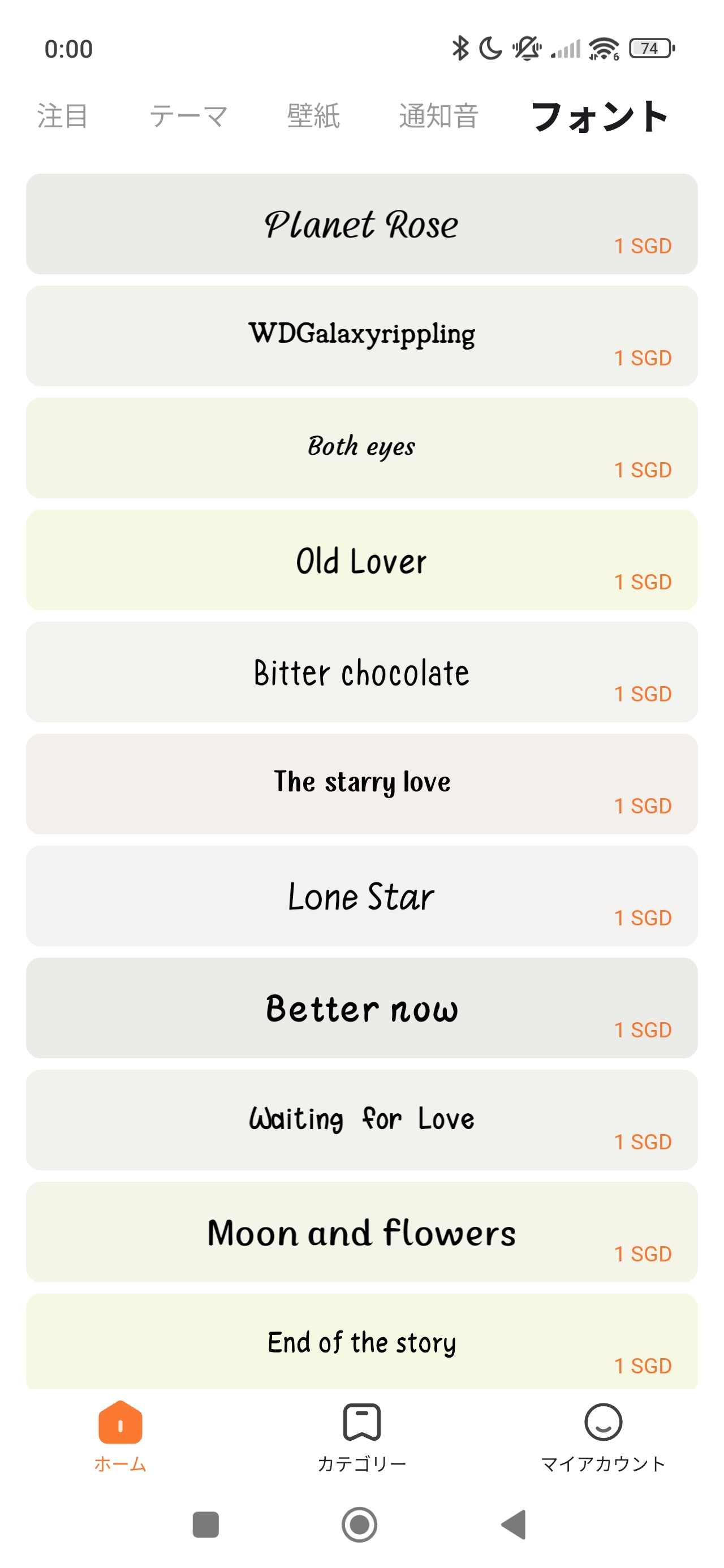724x1568 pixels.
Task: Switch to the テーマ tab
Action: coord(188,115)
